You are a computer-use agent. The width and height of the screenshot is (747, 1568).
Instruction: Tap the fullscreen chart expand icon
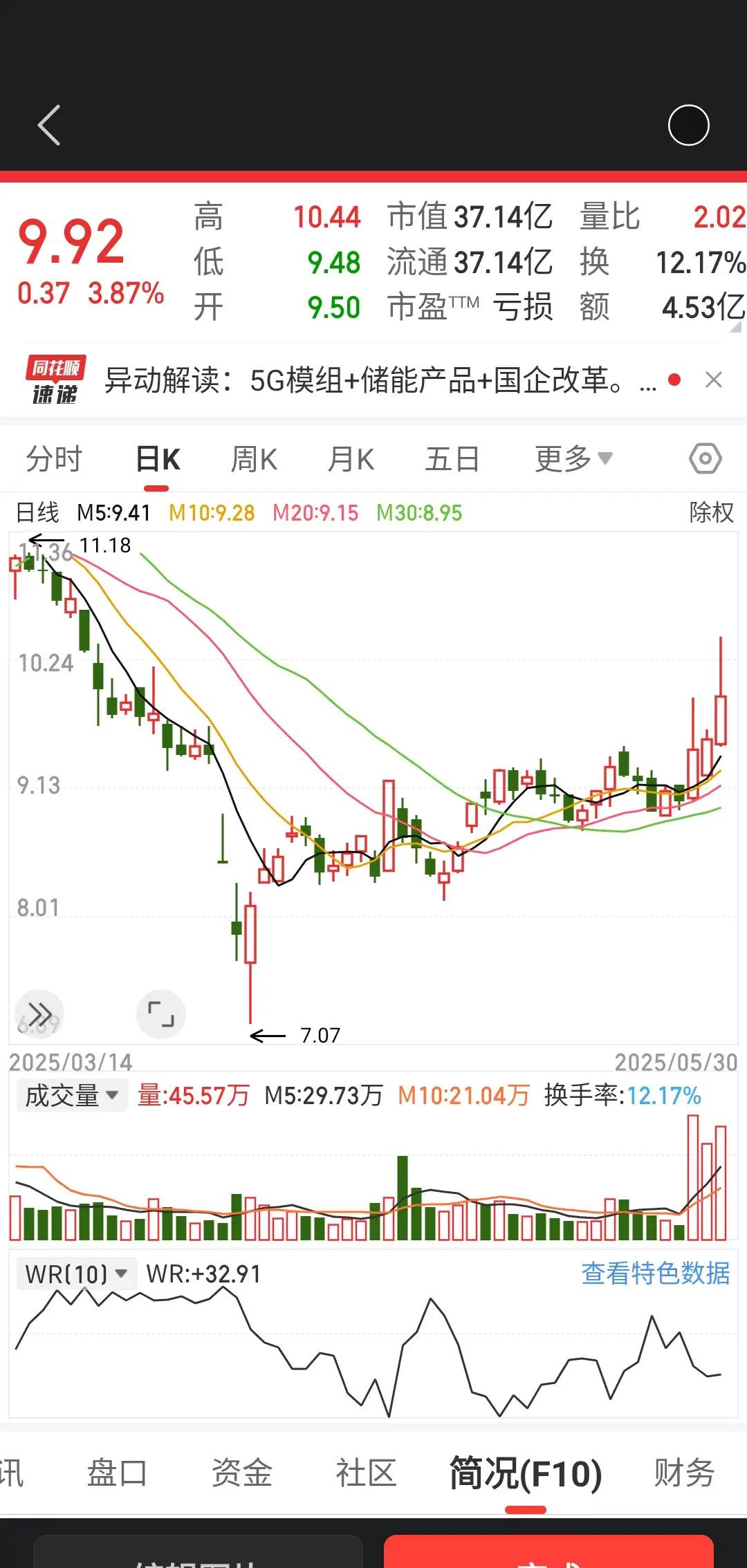pos(161,1014)
